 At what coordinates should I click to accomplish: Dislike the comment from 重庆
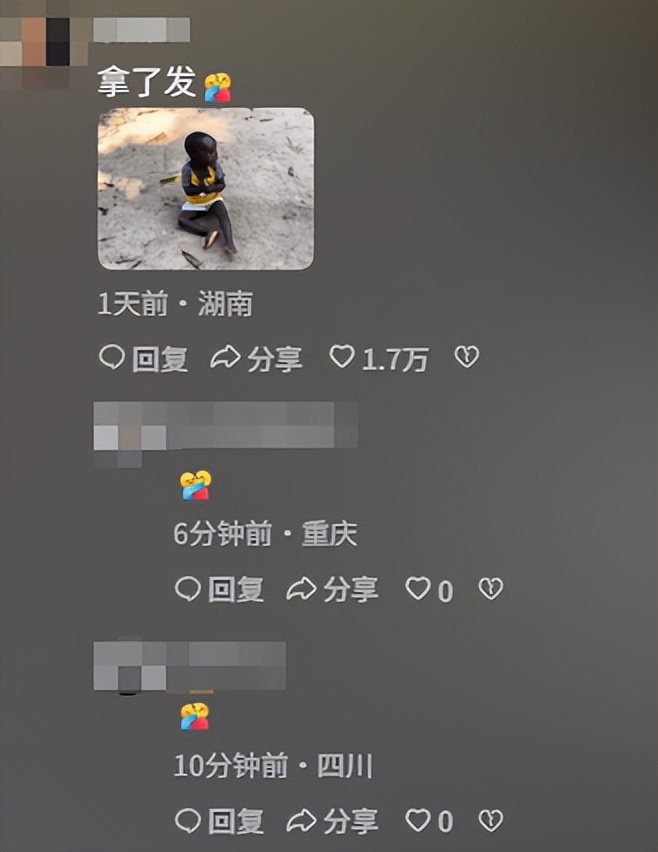coord(490,589)
